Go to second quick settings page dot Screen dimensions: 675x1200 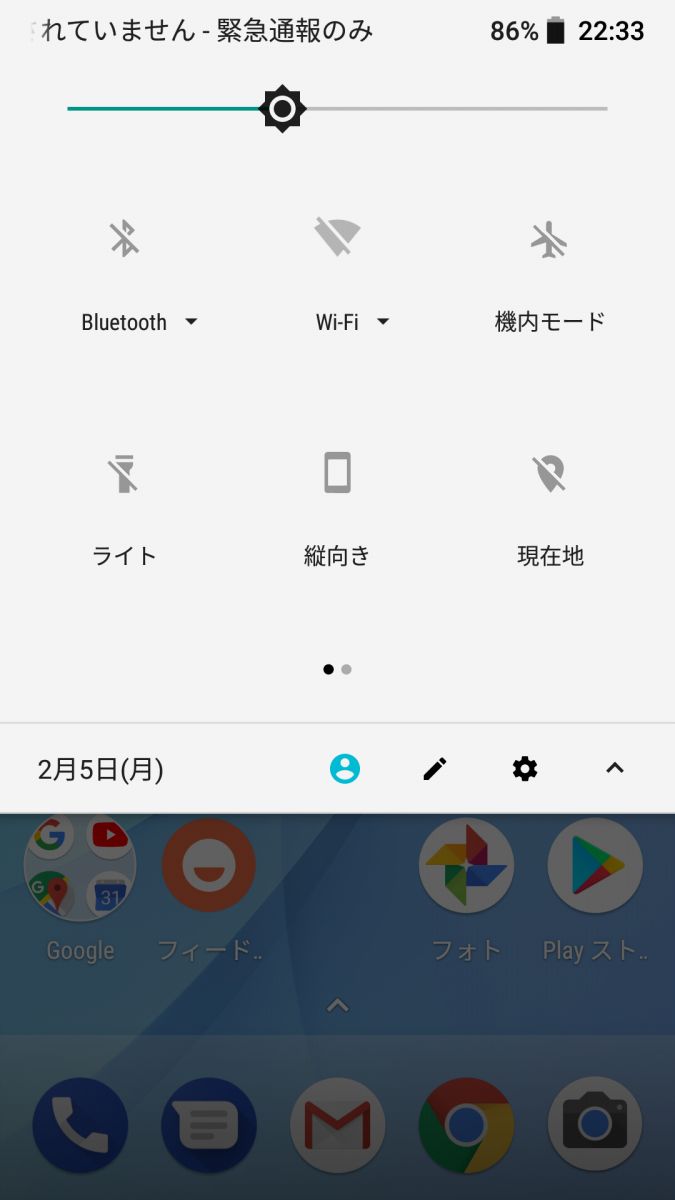coord(346,670)
